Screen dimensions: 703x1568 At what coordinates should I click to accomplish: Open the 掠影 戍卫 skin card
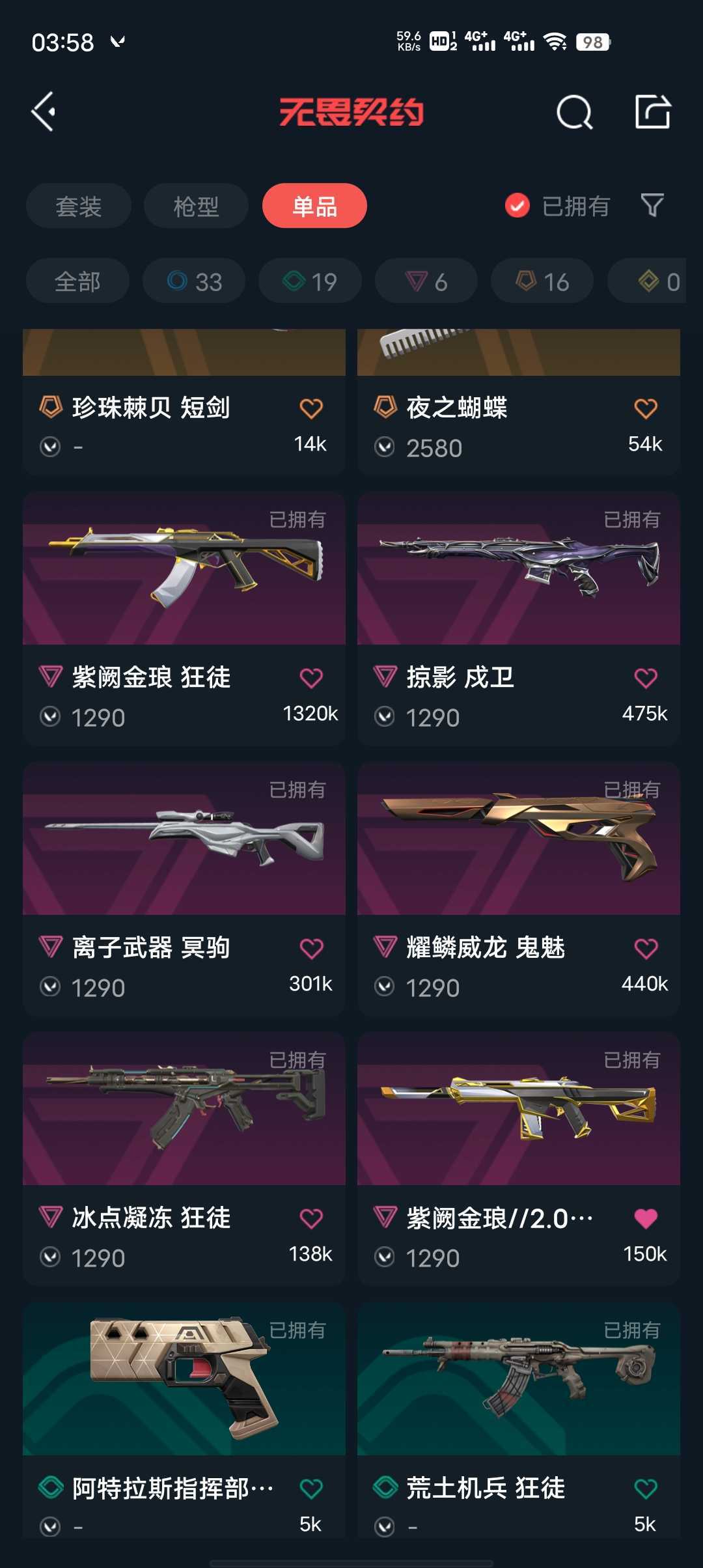point(519,619)
